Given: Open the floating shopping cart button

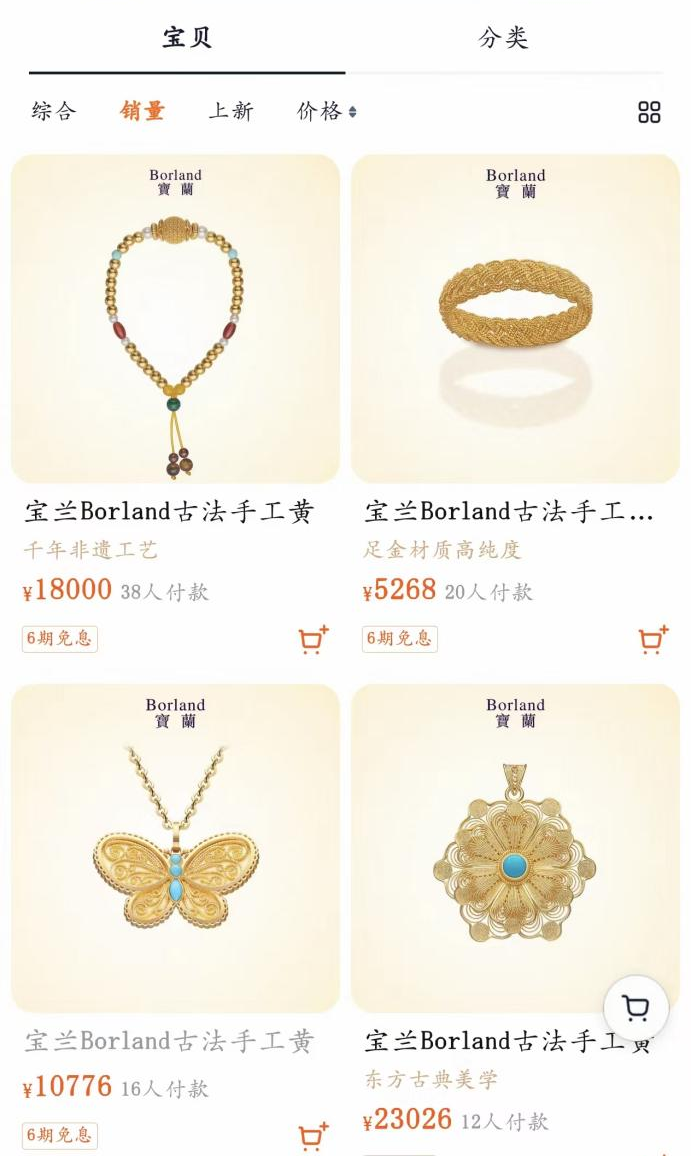Looking at the screenshot, I should (636, 1008).
